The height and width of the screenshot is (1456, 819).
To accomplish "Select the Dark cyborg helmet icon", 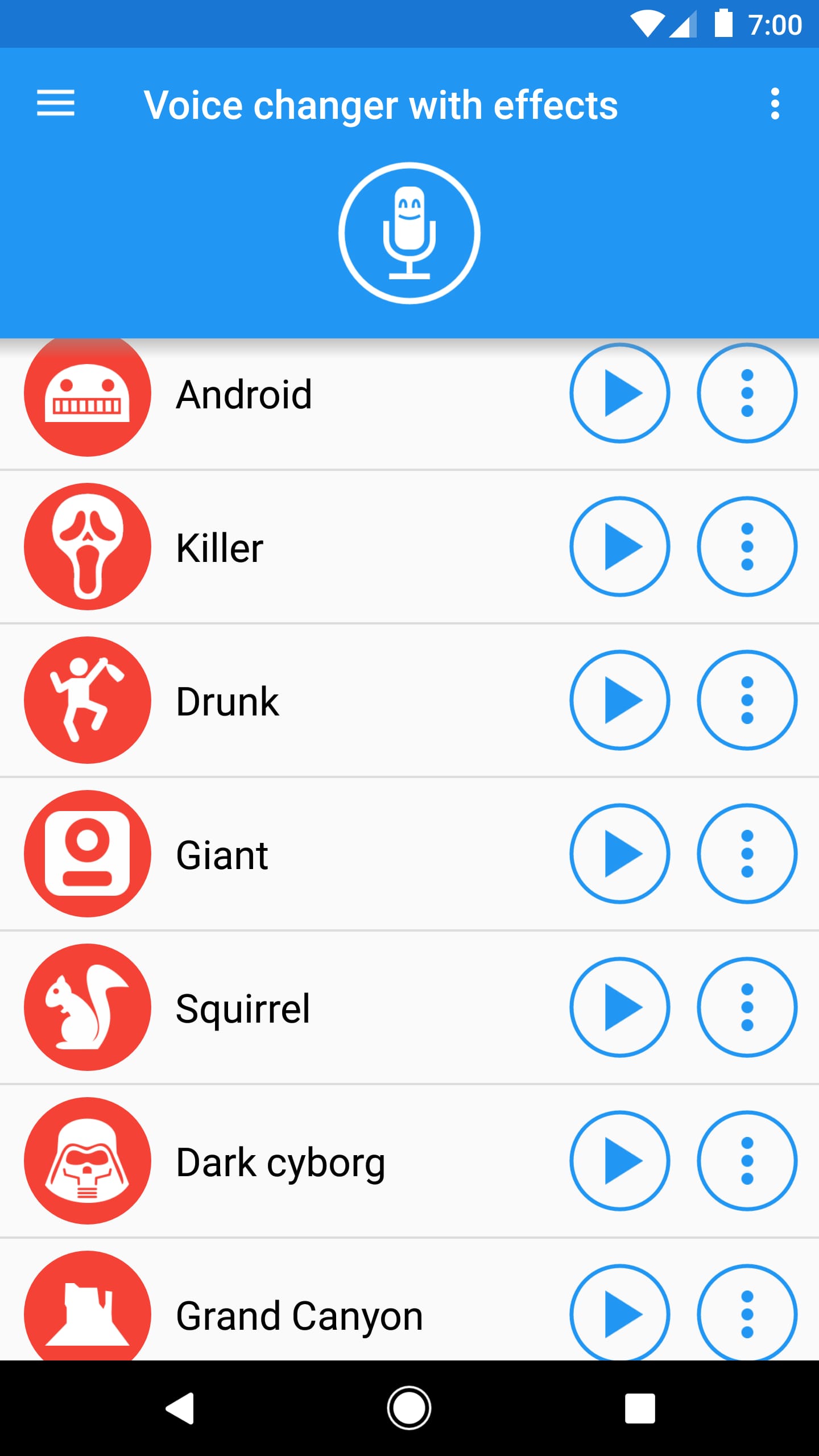I will click(86, 1161).
